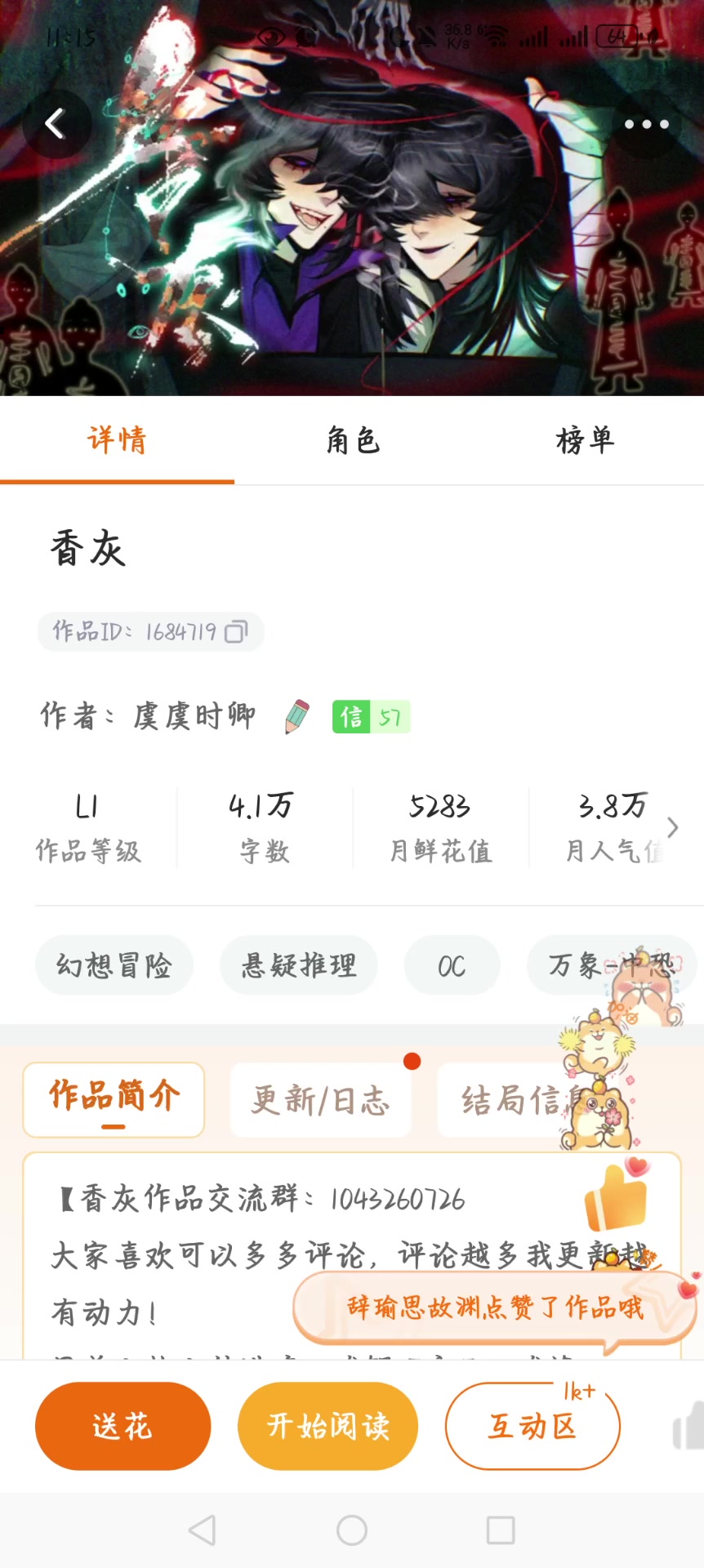Open the 更新/日志 tab

click(x=320, y=1100)
